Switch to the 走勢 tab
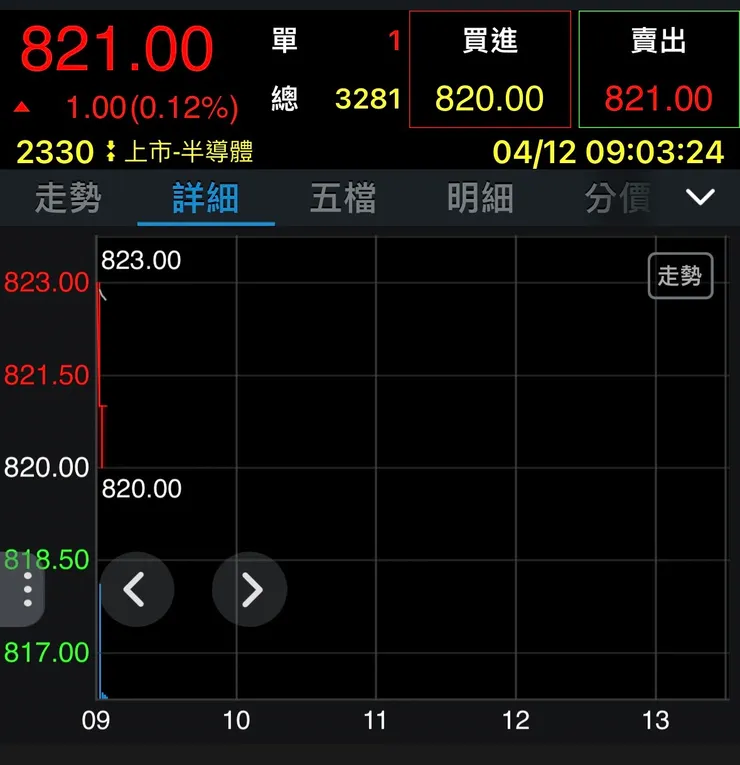Viewport: 740px width, 765px height. pos(69,199)
